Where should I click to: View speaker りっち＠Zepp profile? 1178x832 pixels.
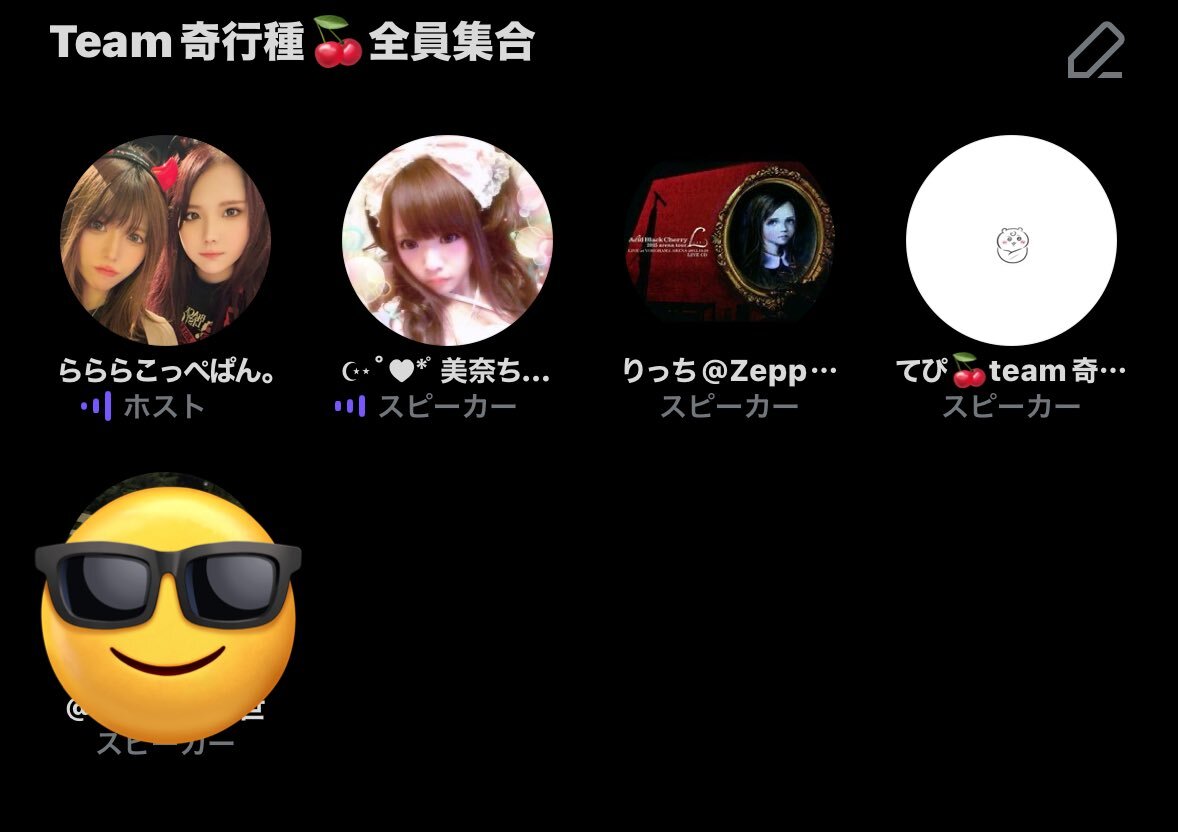click(x=729, y=241)
